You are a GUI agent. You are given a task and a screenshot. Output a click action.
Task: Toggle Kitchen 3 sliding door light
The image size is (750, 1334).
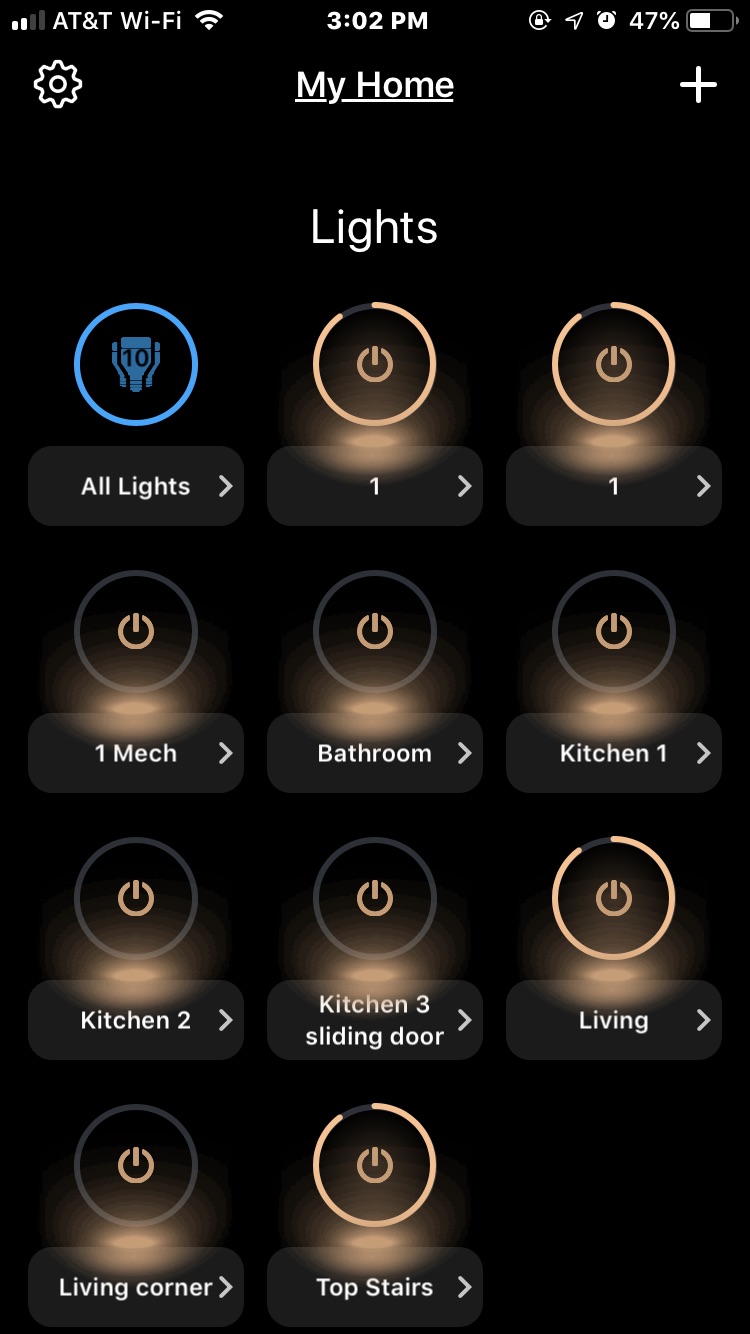click(375, 899)
